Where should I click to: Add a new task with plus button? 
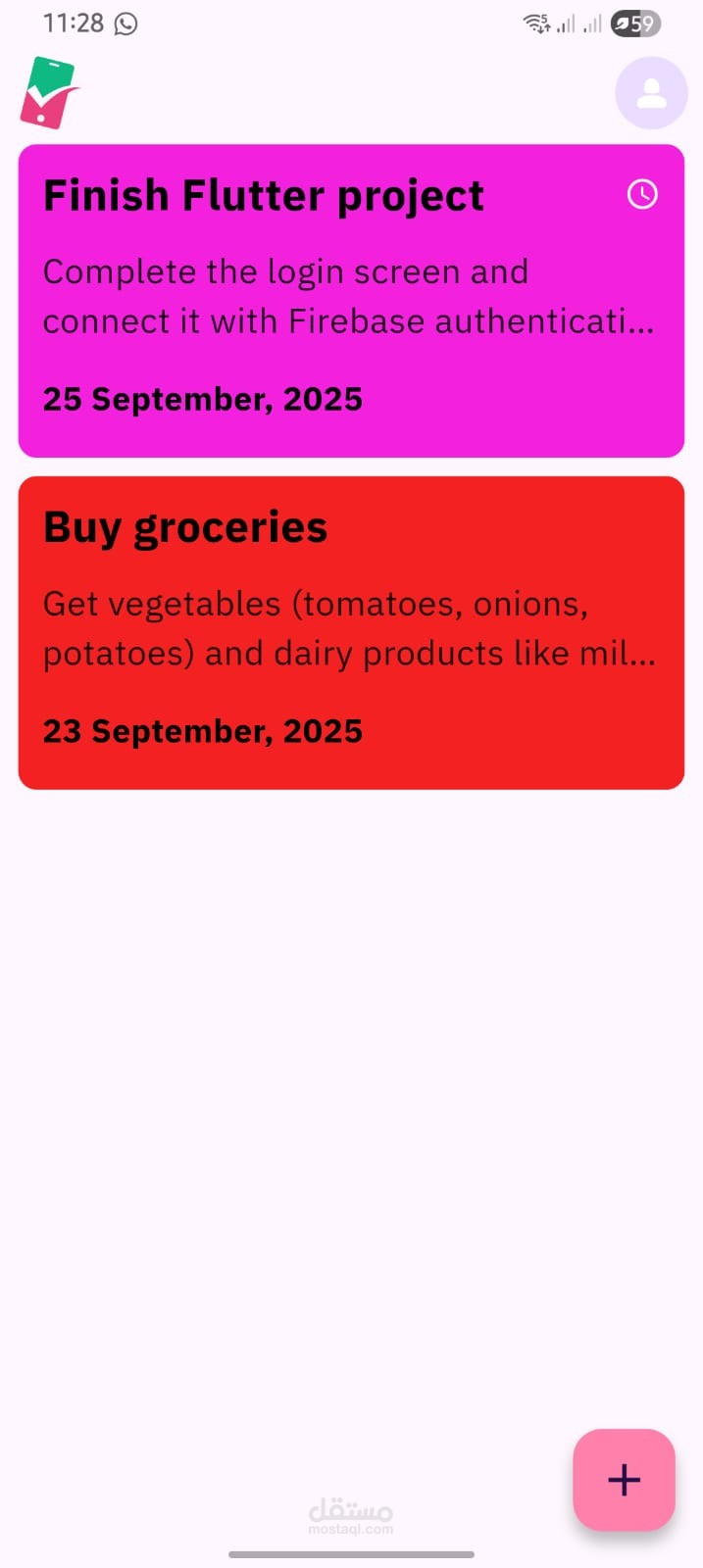point(624,1480)
